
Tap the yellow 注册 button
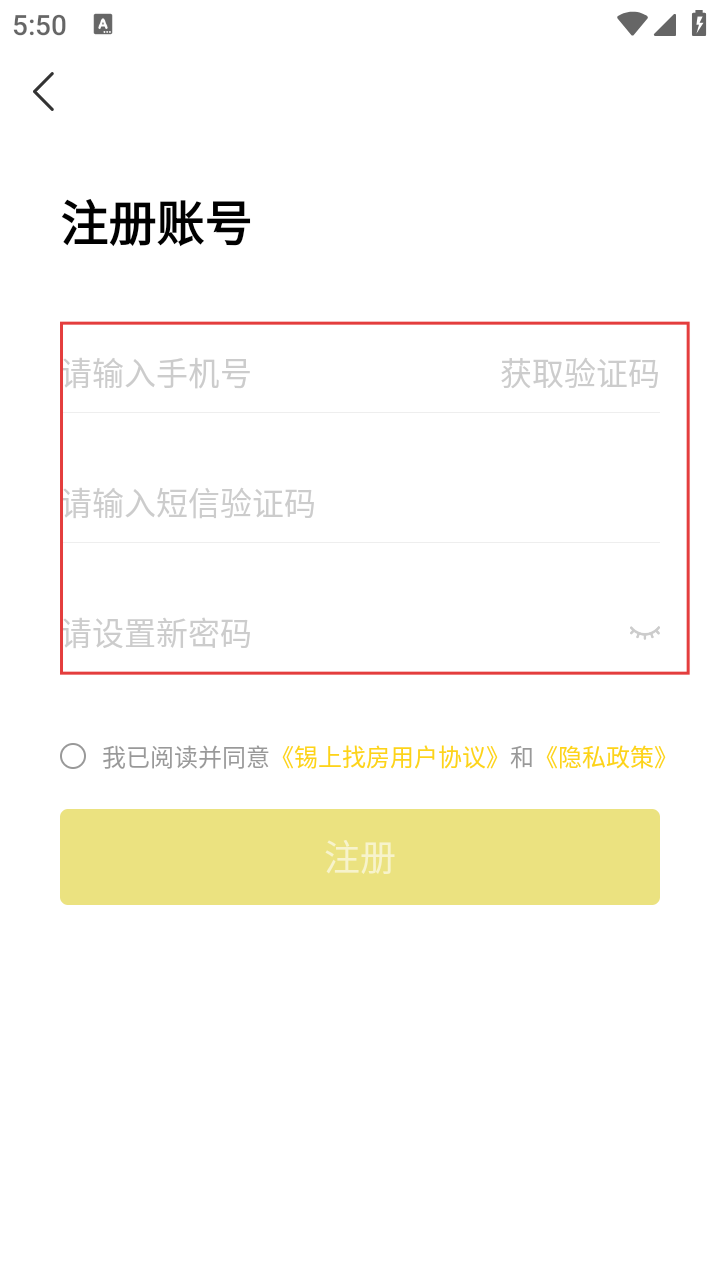point(360,857)
